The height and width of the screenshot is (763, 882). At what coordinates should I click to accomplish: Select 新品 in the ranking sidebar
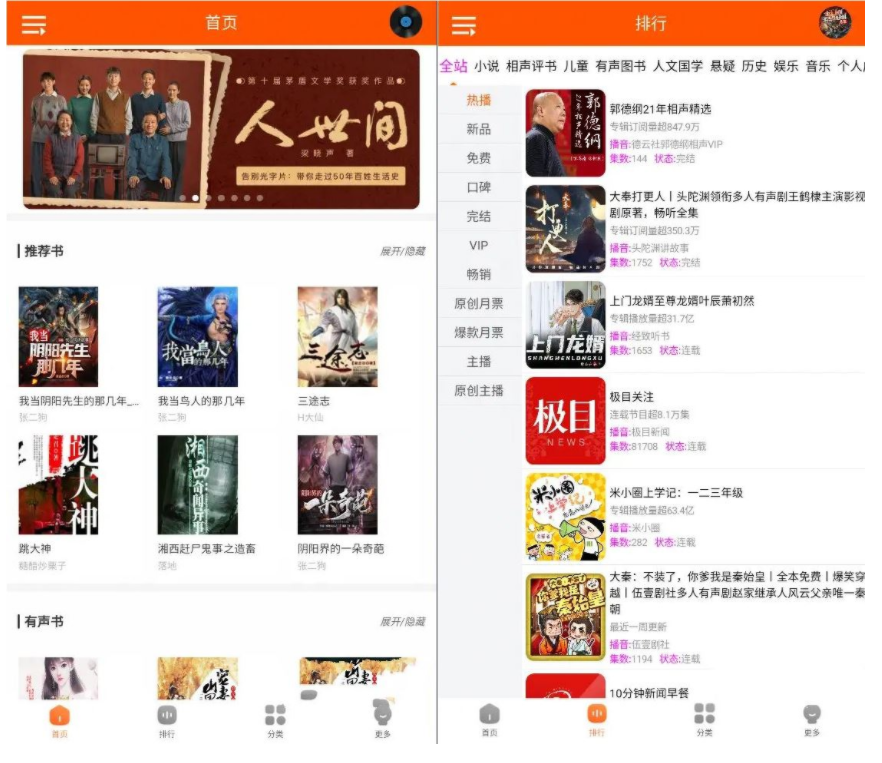tap(479, 129)
